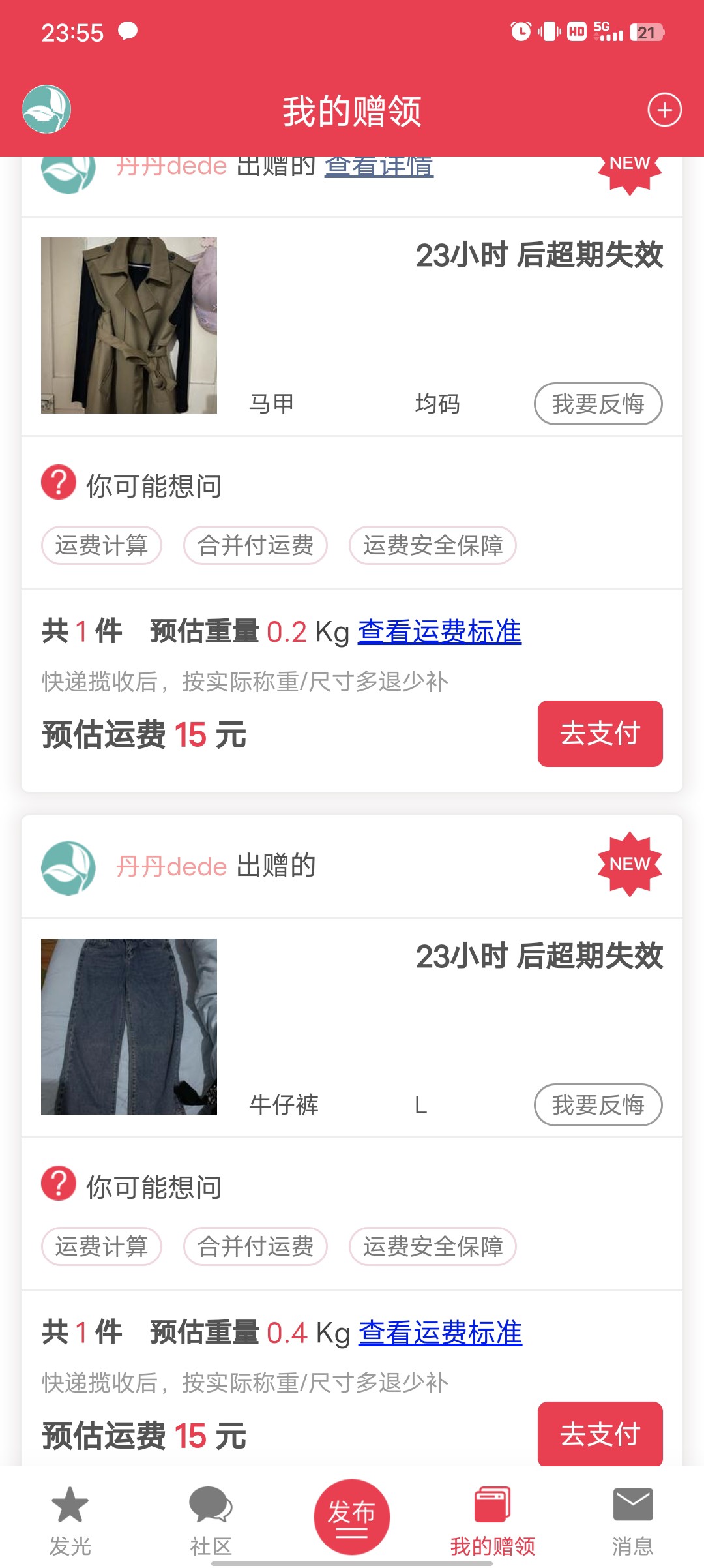
Task: Select 运费计算 chip under the 牛仔裤 item
Action: pos(102,1246)
